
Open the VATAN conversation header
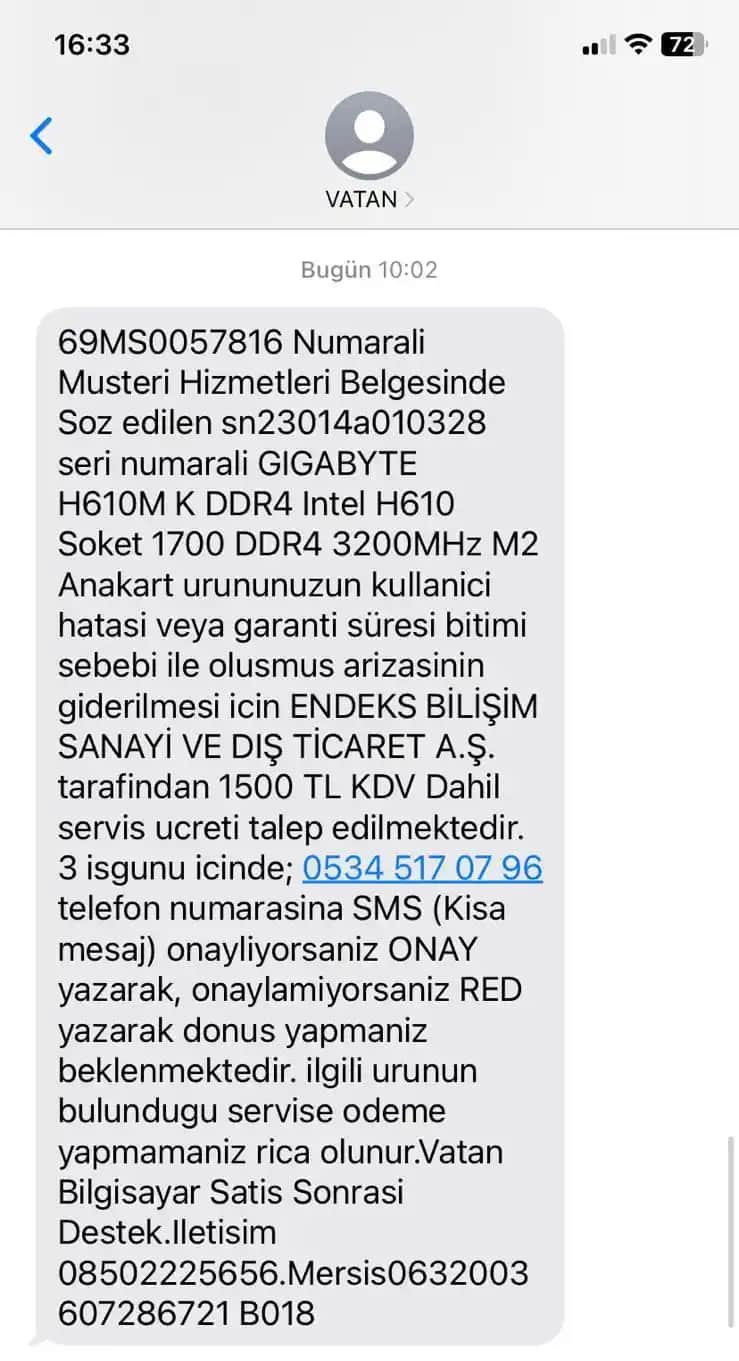[369, 160]
